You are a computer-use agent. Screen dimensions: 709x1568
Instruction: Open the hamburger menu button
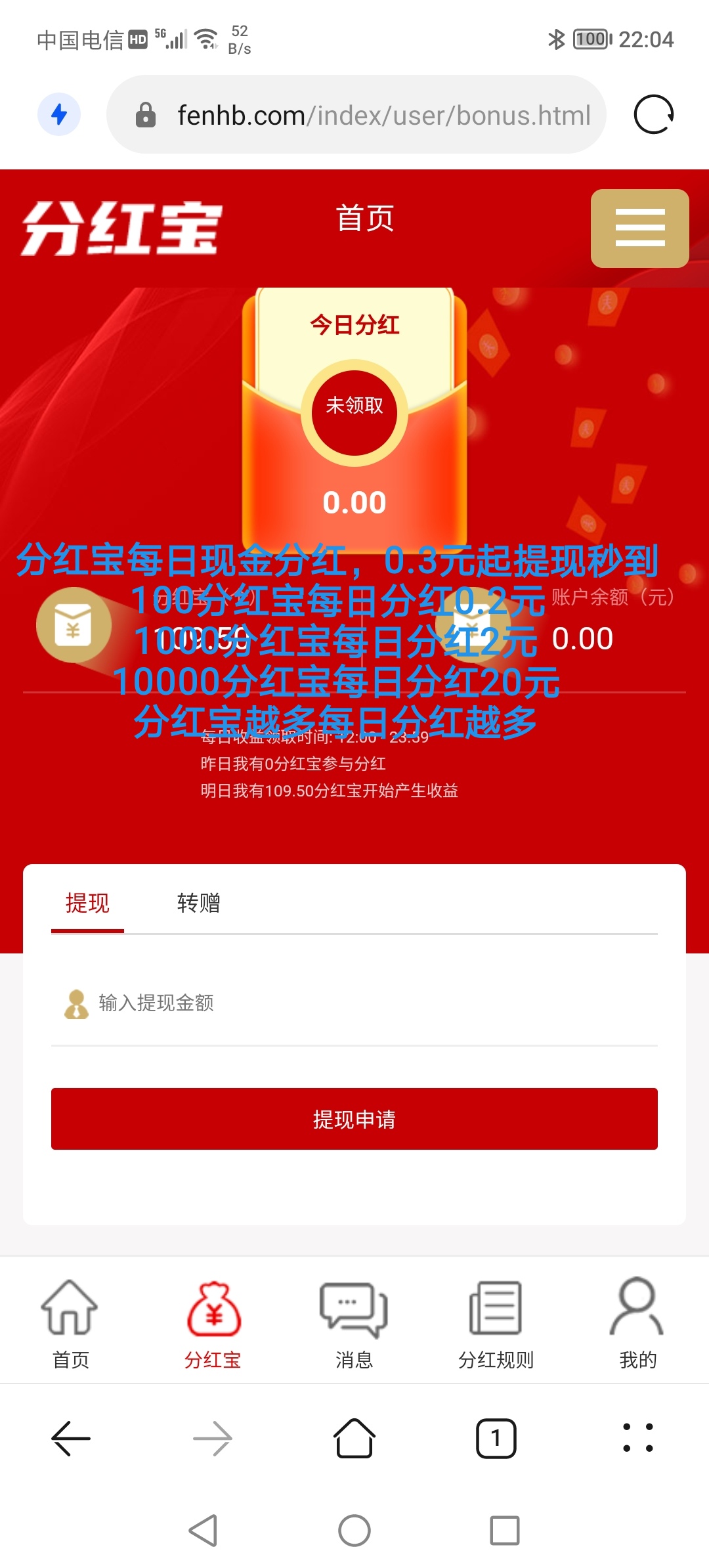click(x=639, y=228)
